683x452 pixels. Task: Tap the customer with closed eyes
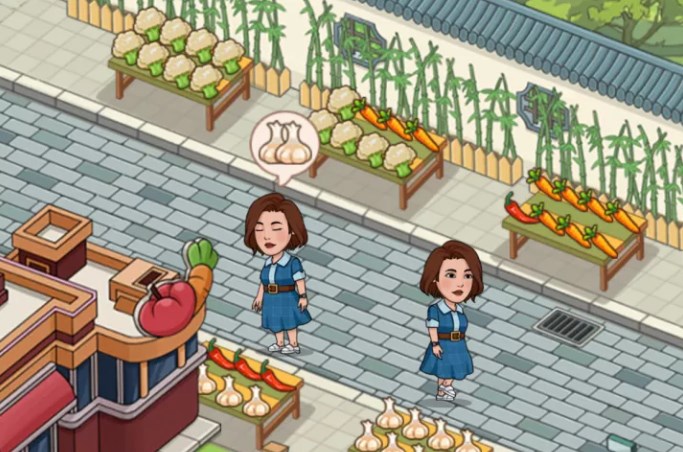pos(278,274)
